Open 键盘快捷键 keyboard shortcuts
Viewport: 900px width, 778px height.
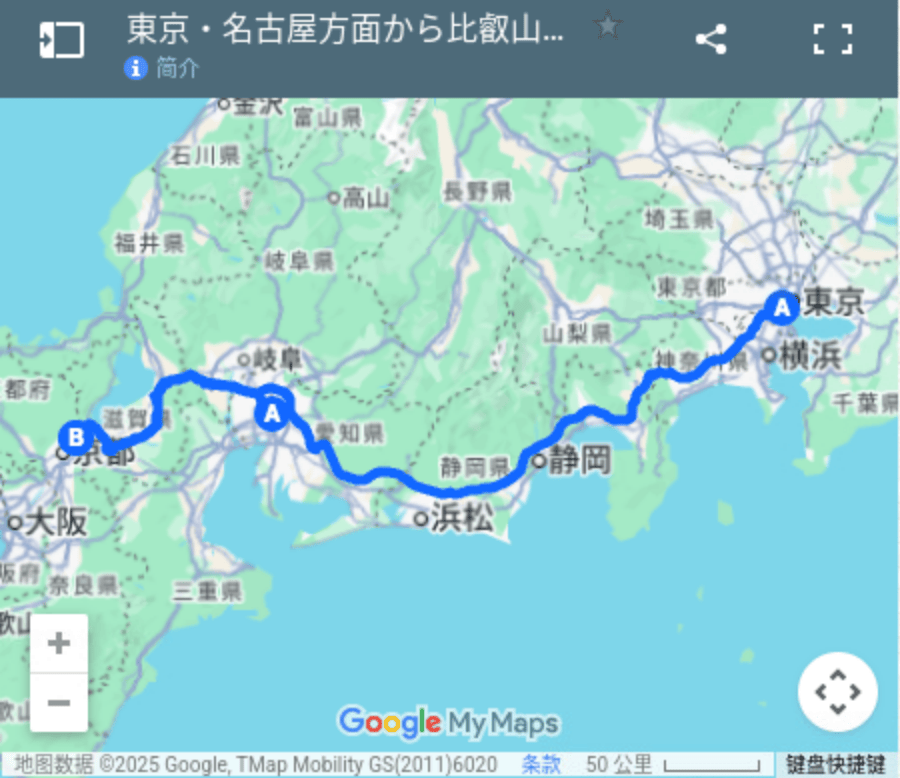coord(836,765)
